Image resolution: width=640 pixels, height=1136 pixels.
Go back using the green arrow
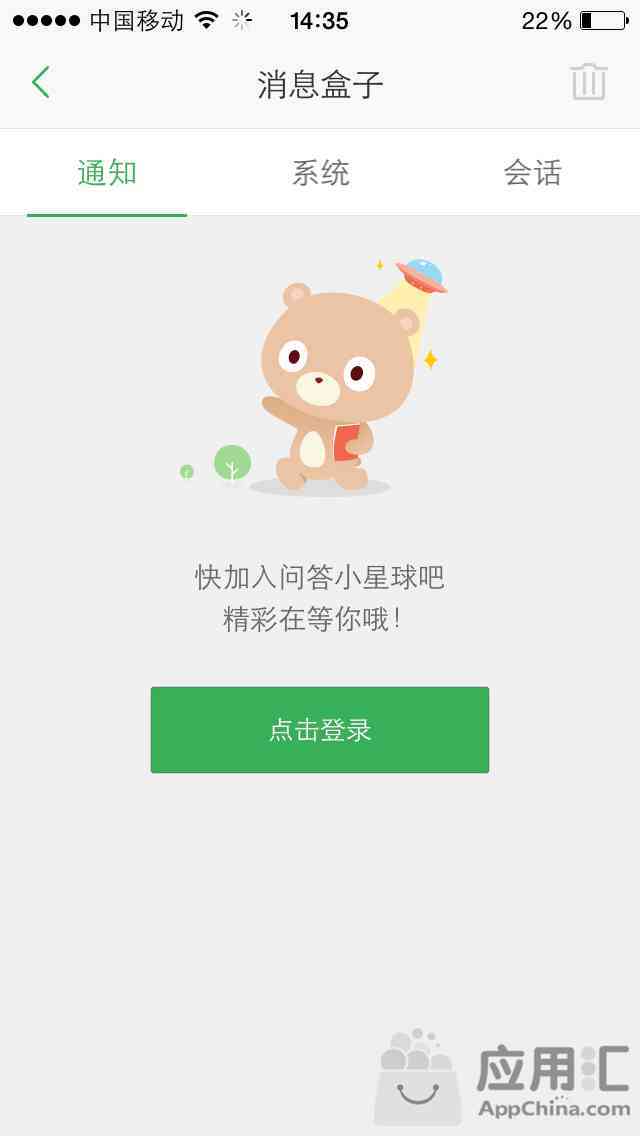tap(41, 82)
